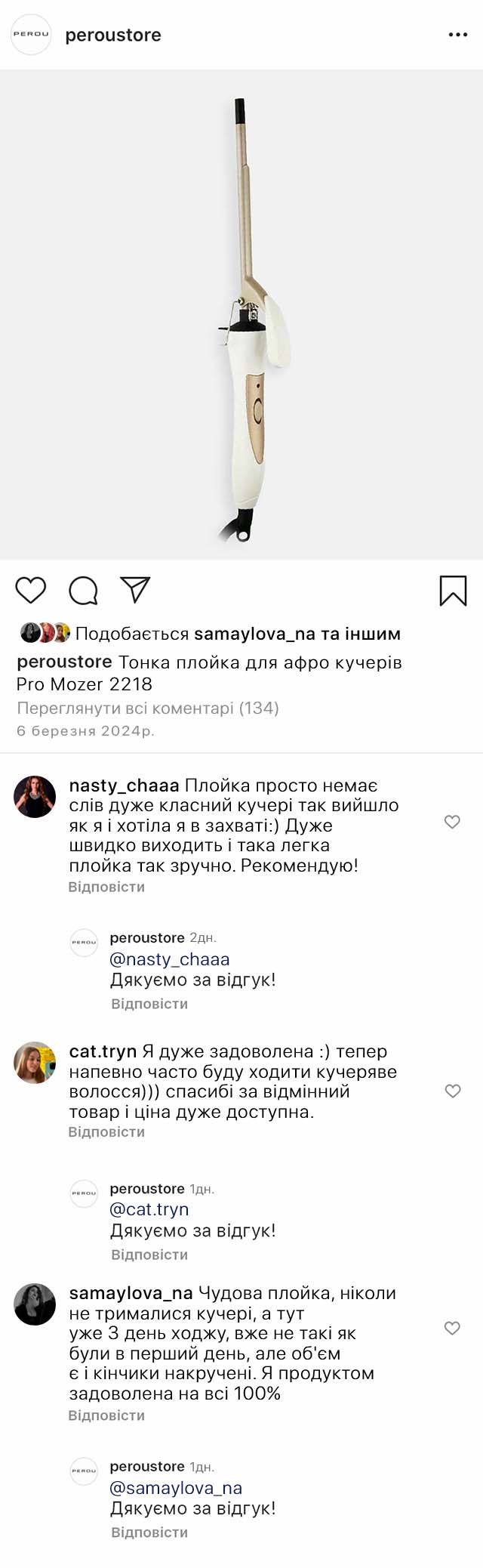This screenshot has width=483, height=1568.
Task: Open the @cat.tryn mention link
Action: point(149,1208)
